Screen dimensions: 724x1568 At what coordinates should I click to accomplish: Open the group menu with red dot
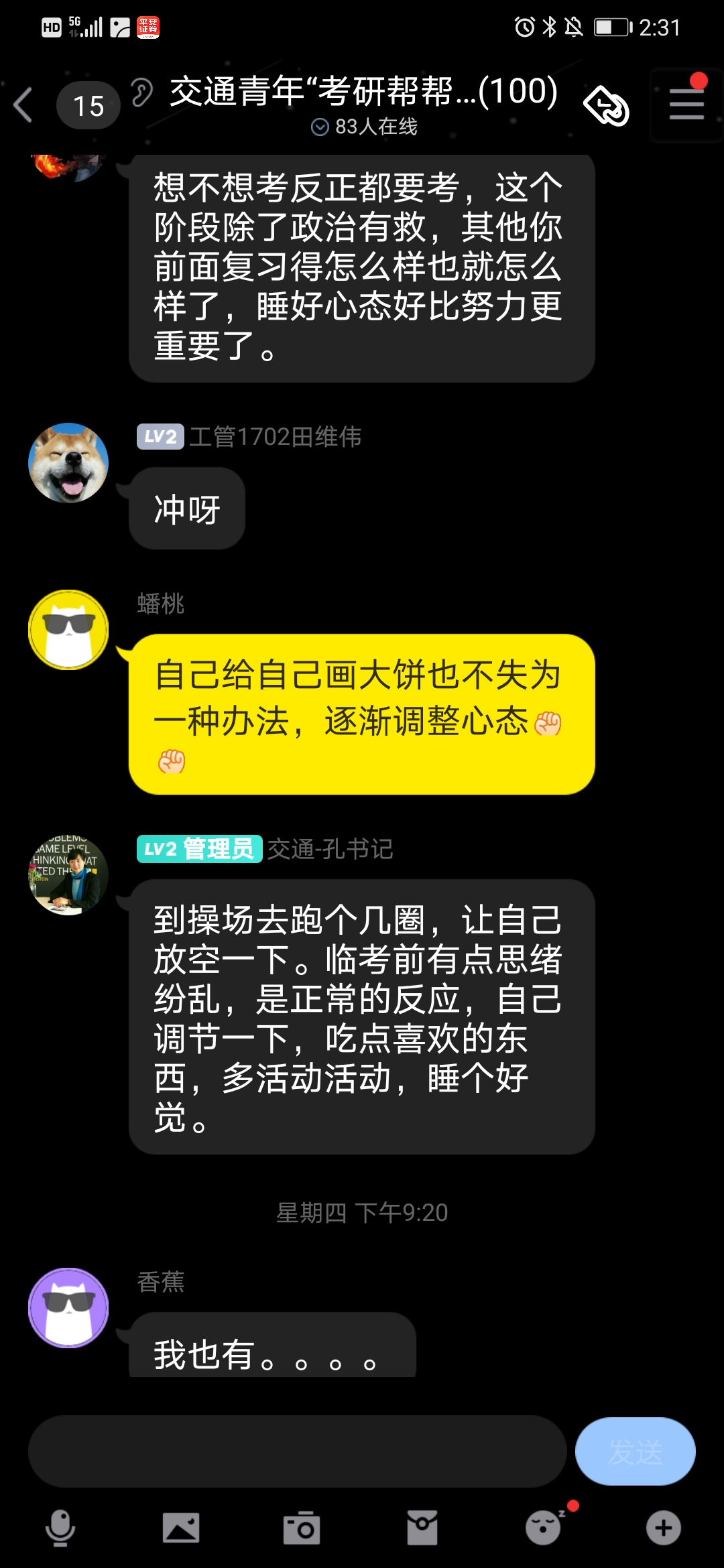(x=686, y=106)
